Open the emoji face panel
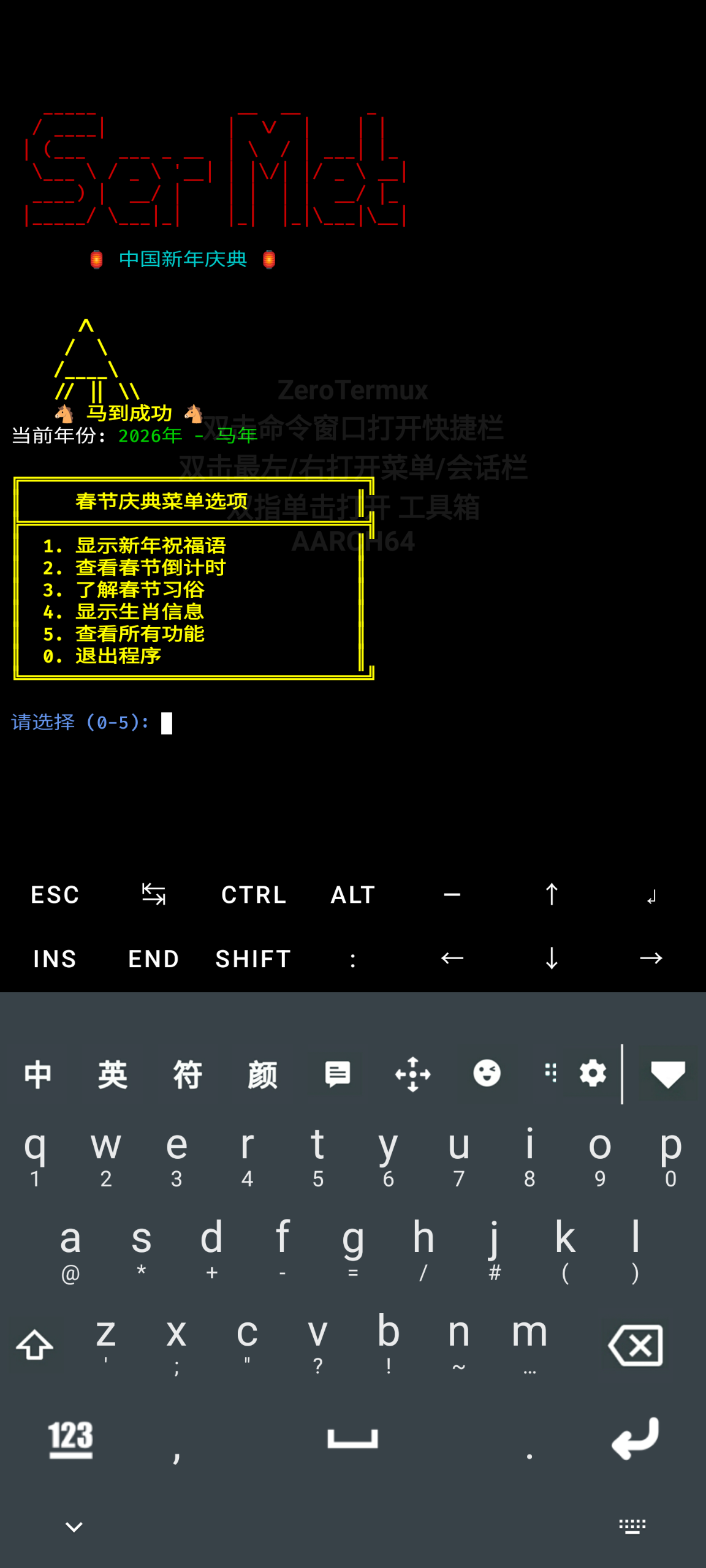Screen dimensions: 706x1568 pos(487,1074)
